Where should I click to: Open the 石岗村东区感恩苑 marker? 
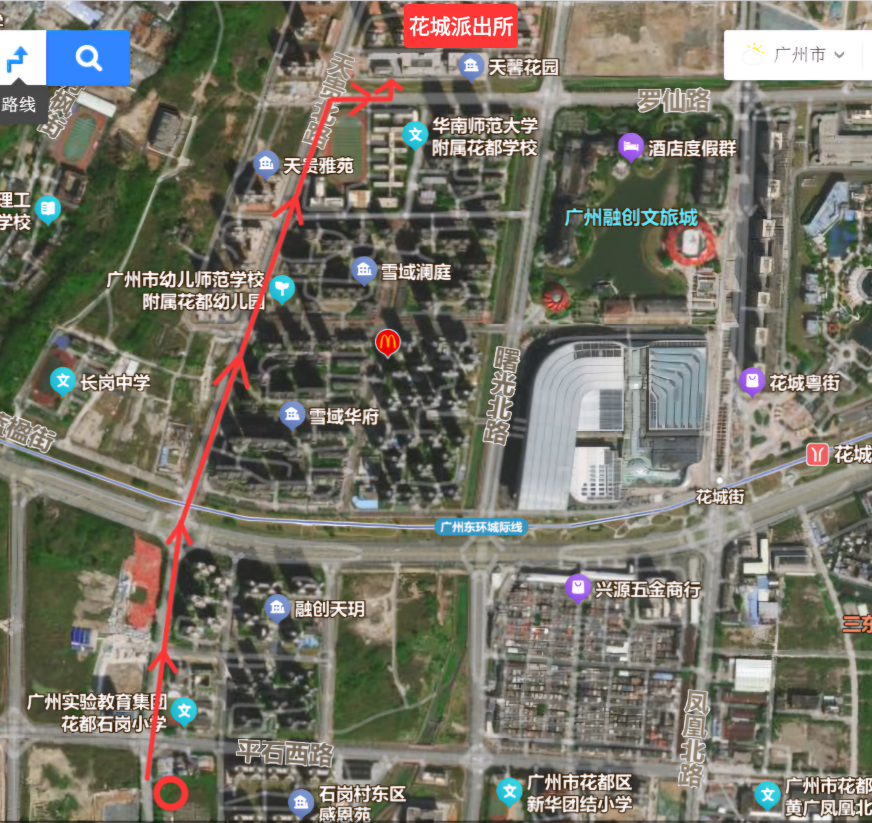tap(301, 802)
